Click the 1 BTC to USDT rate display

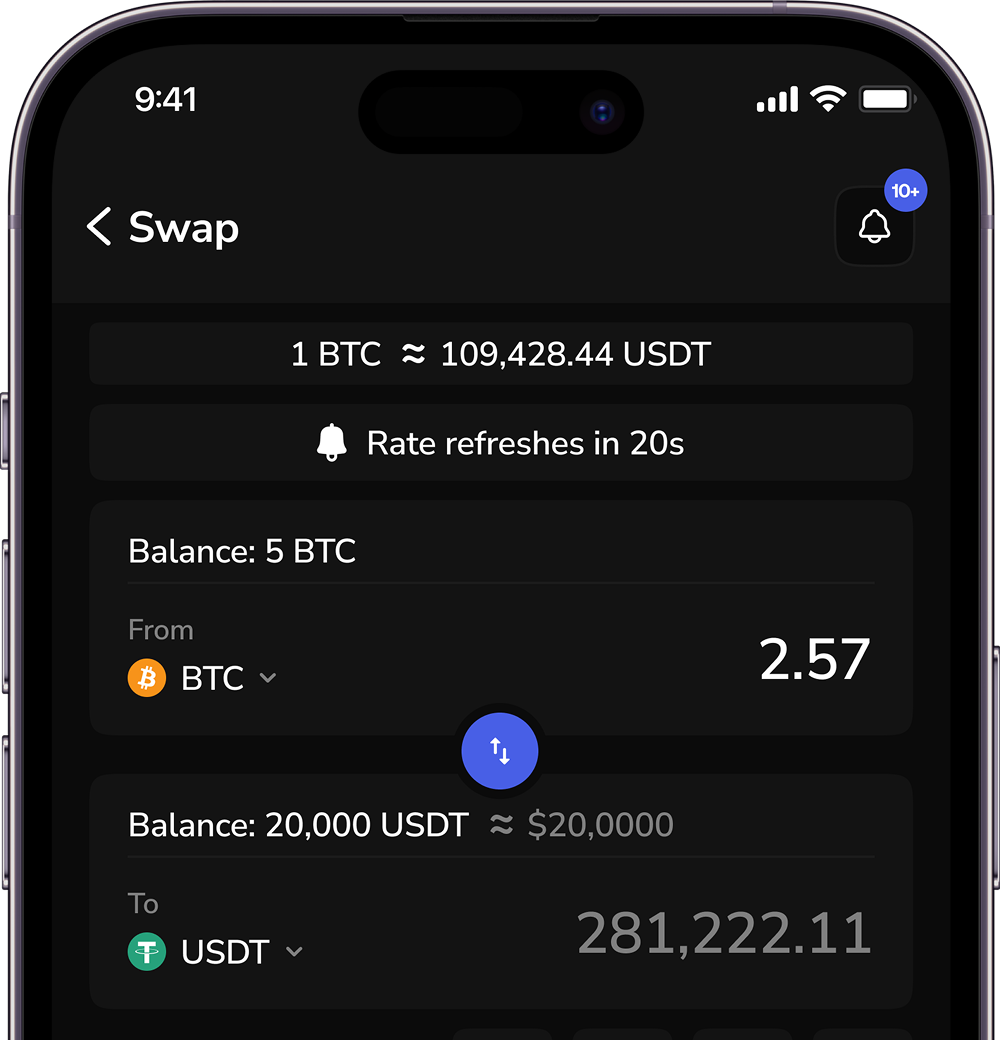pyautogui.click(x=500, y=353)
